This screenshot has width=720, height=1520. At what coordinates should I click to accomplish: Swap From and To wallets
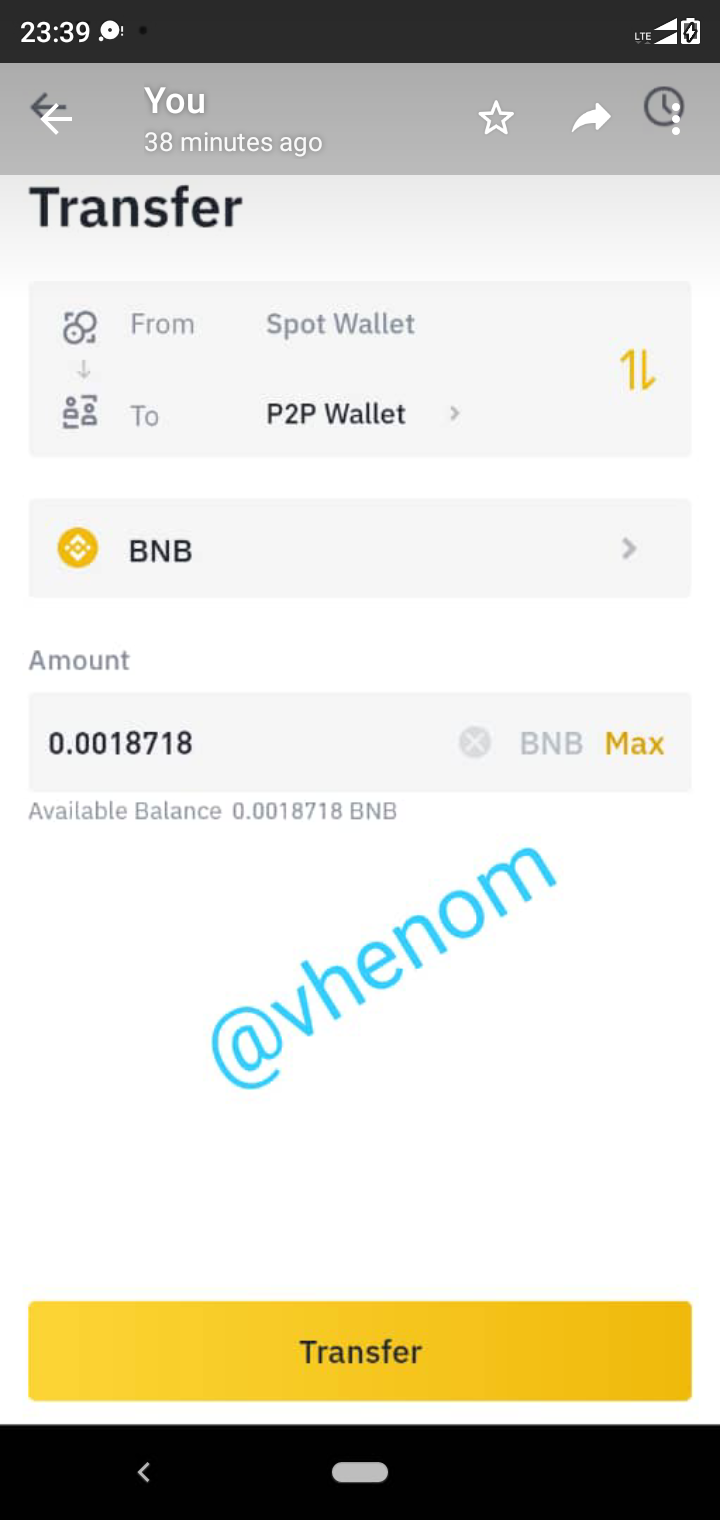click(x=638, y=369)
